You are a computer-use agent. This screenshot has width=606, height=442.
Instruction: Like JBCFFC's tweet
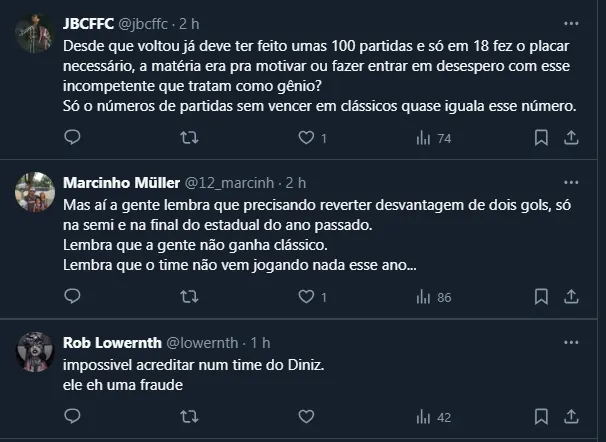(305, 138)
